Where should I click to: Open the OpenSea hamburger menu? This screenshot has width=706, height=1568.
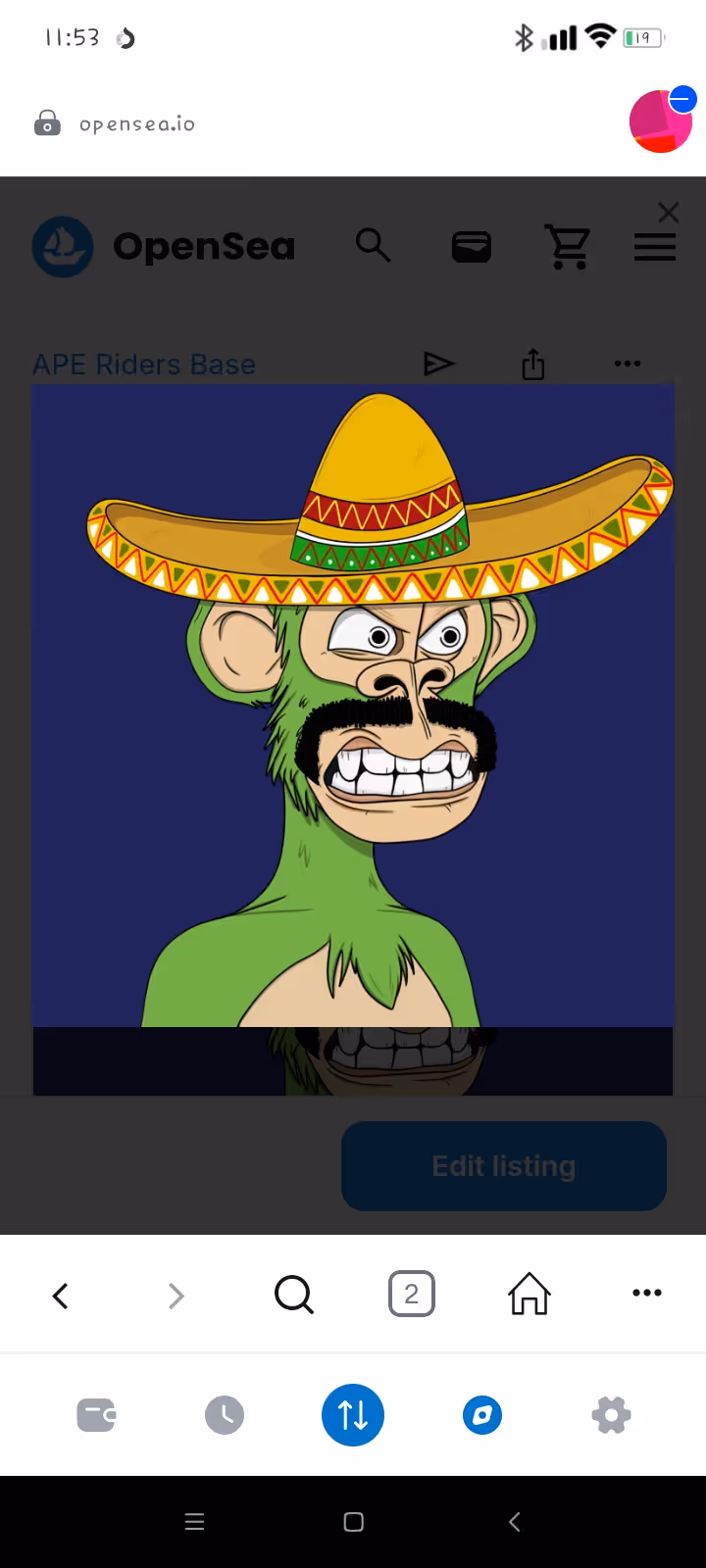(x=655, y=247)
